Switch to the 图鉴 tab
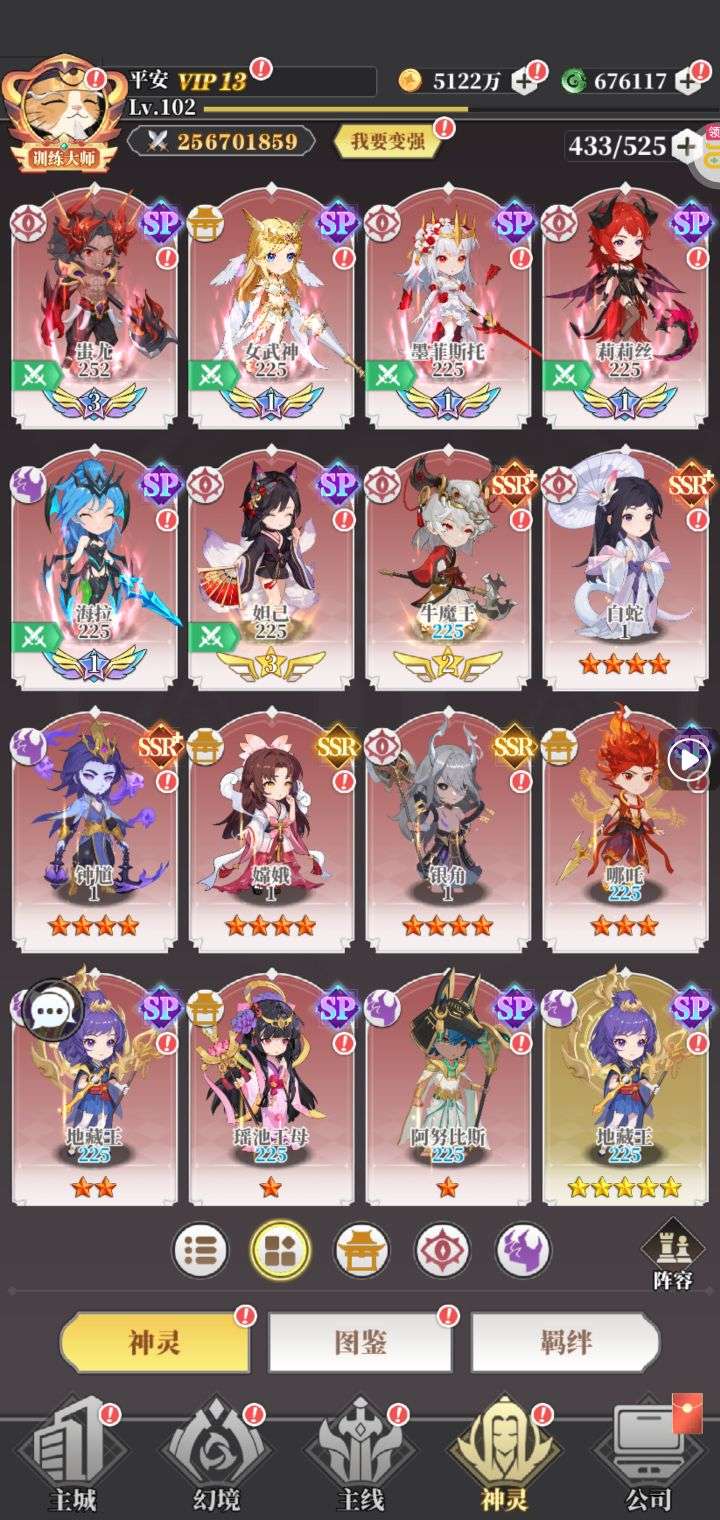Viewport: 720px width, 1520px height. [360, 1342]
